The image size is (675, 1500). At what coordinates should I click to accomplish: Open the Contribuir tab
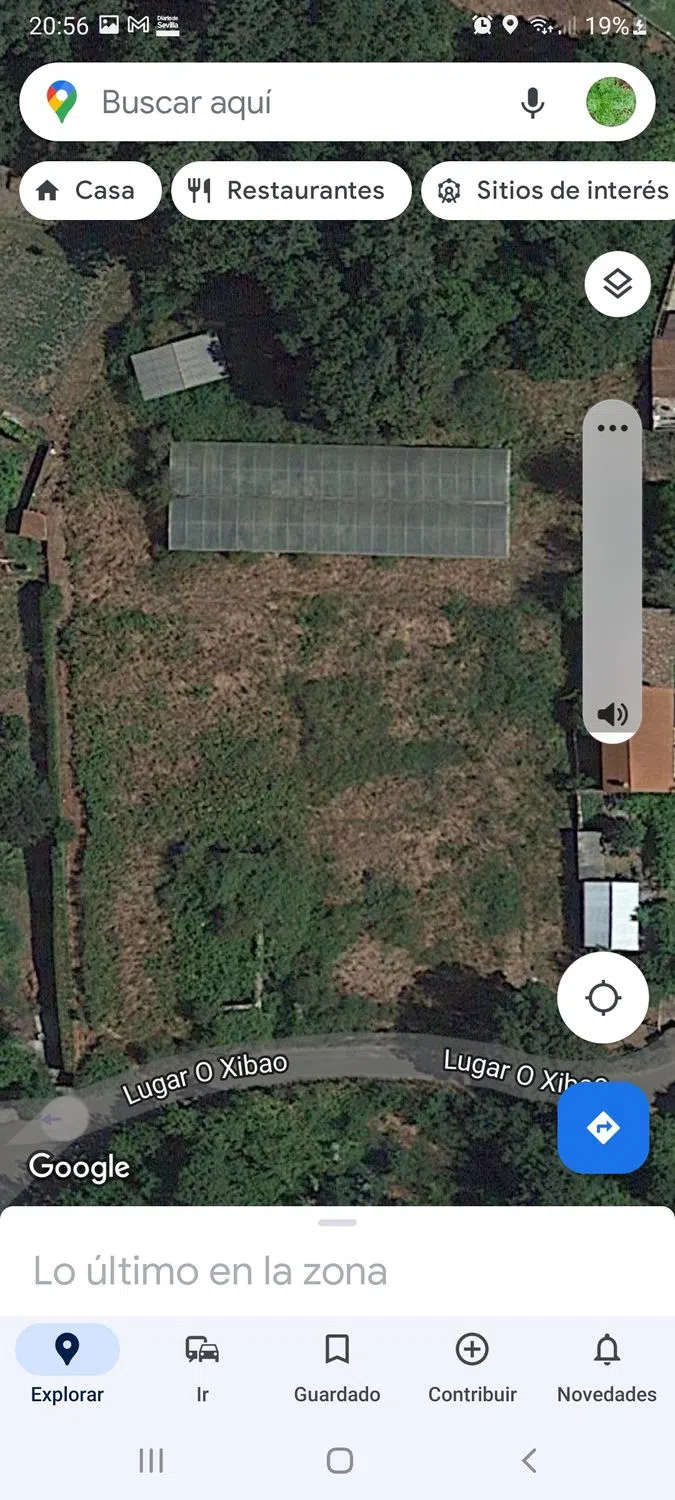coord(472,1366)
